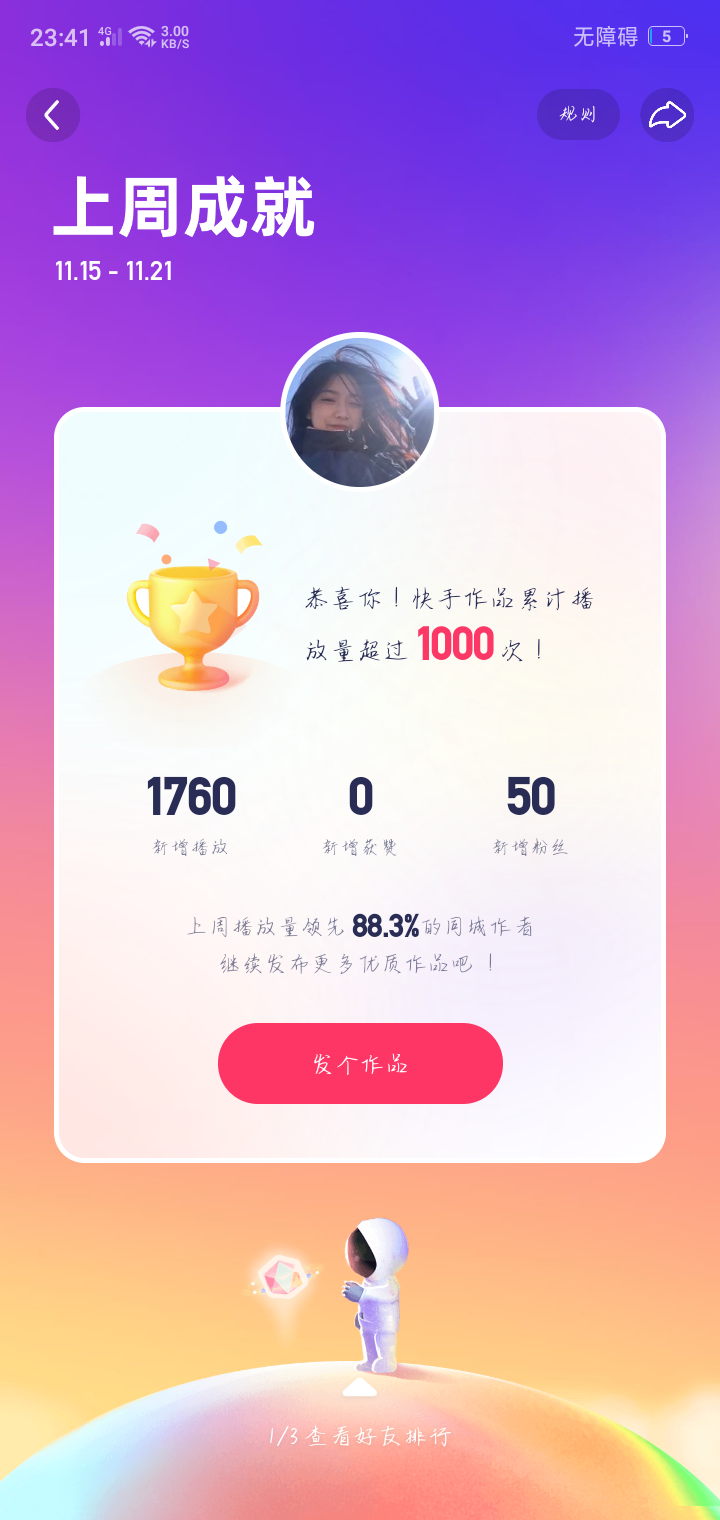Go back using the top-left arrow
The width and height of the screenshot is (720, 1520).
[x=53, y=115]
